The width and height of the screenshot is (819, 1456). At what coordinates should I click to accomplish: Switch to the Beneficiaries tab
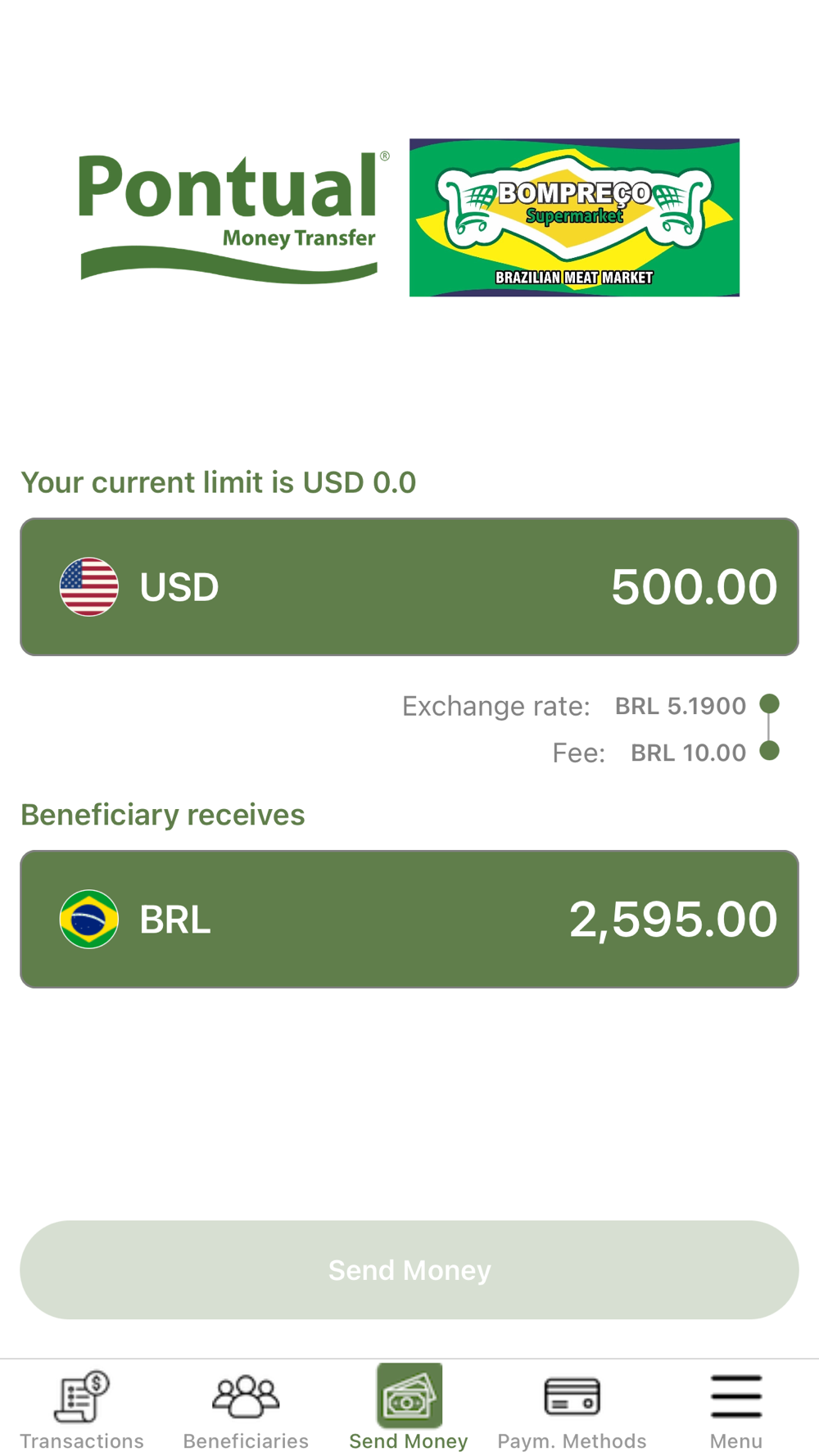point(246,1410)
